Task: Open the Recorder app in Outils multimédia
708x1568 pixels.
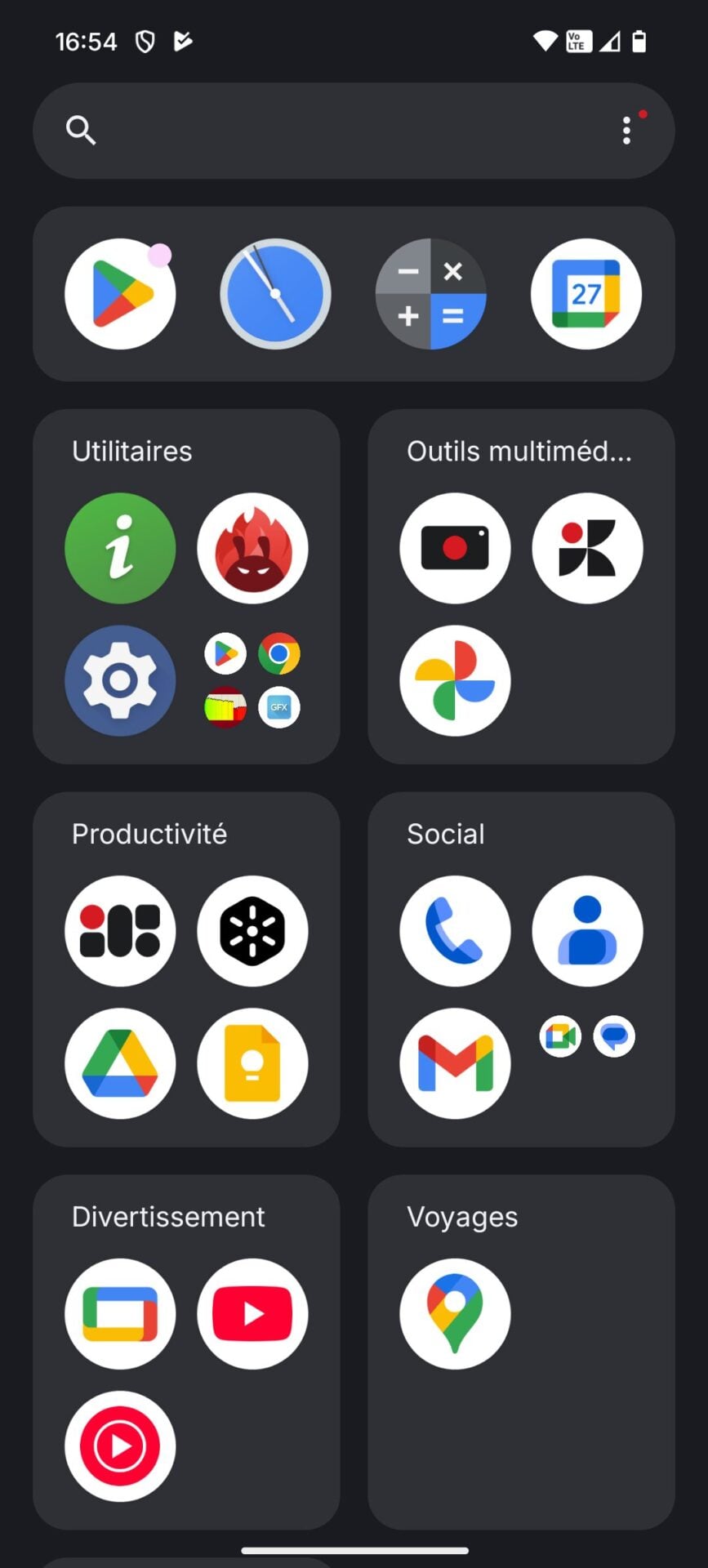Action: pyautogui.click(x=455, y=548)
